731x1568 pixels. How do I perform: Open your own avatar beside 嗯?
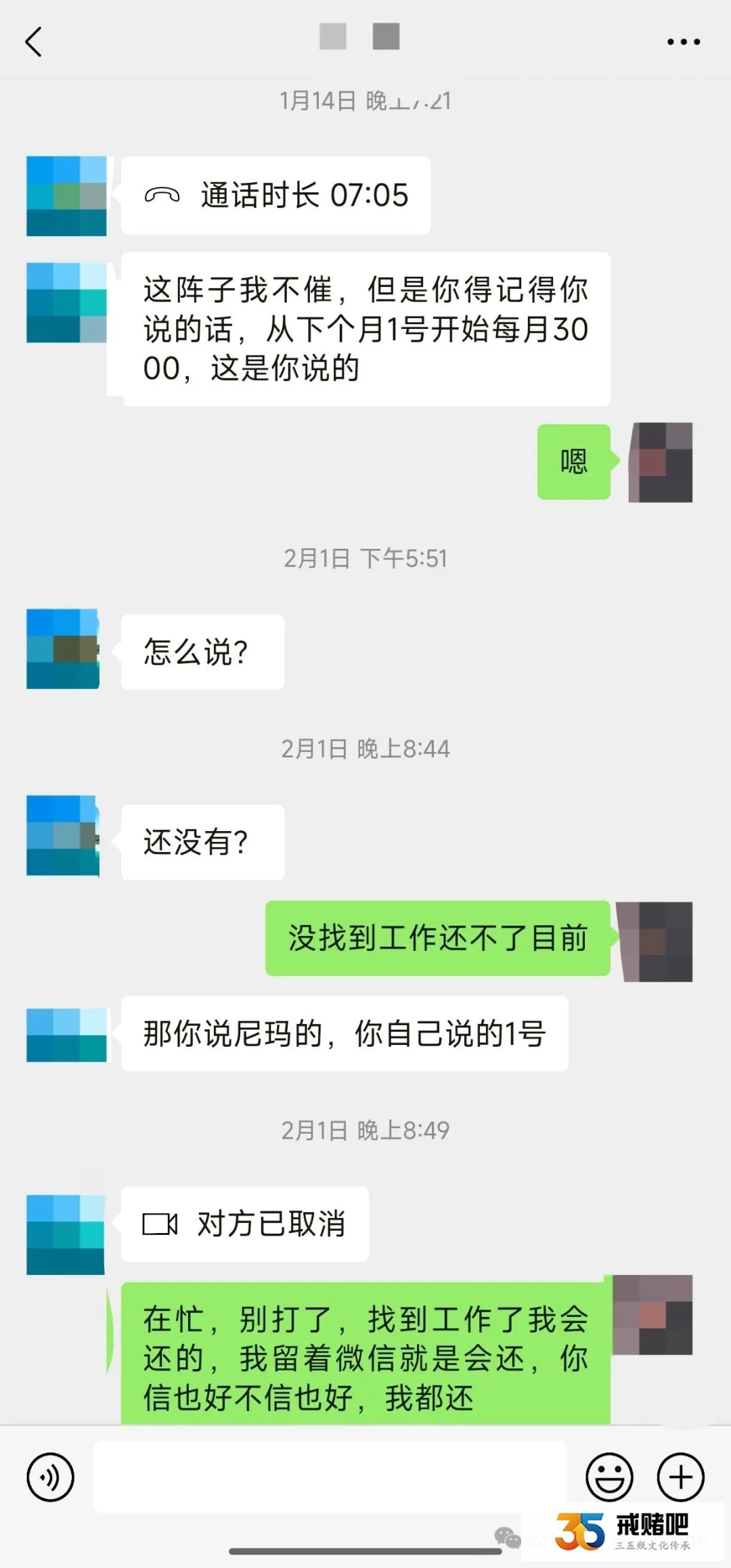[661, 462]
